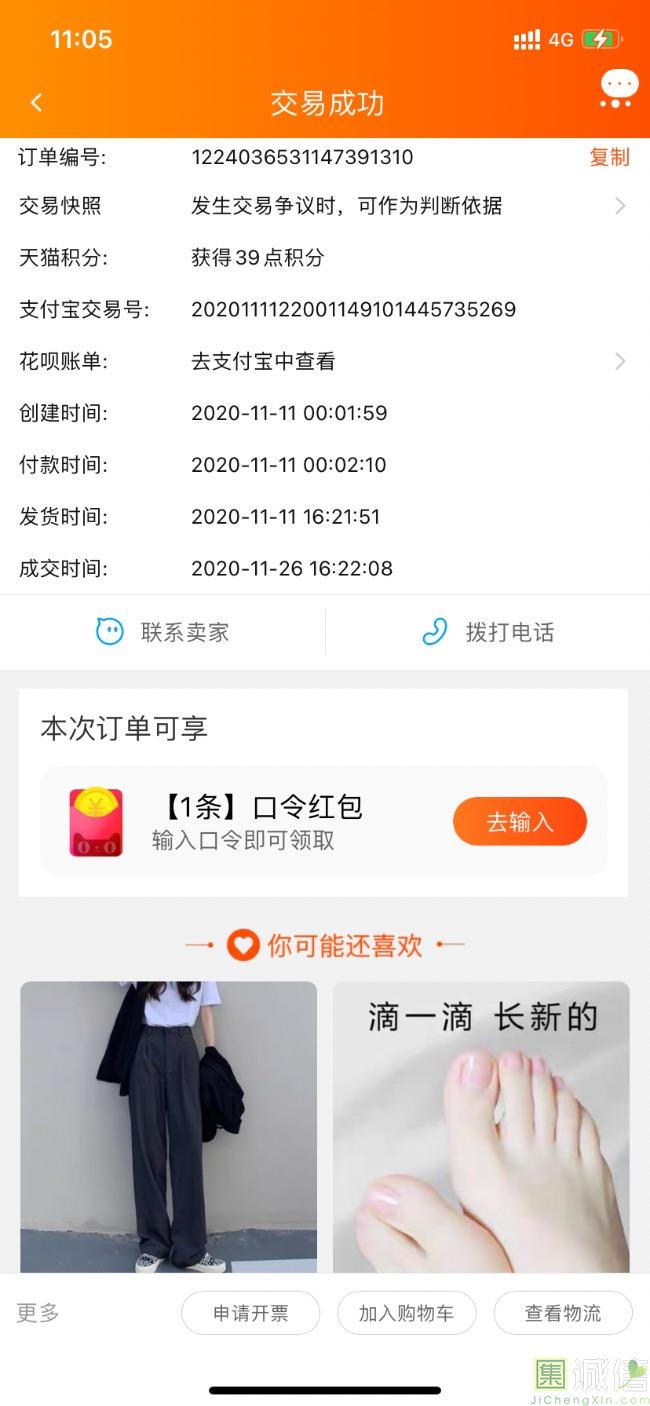The image size is (650, 1406).
Task: Copy the order number via 复制
Action: click(x=609, y=157)
